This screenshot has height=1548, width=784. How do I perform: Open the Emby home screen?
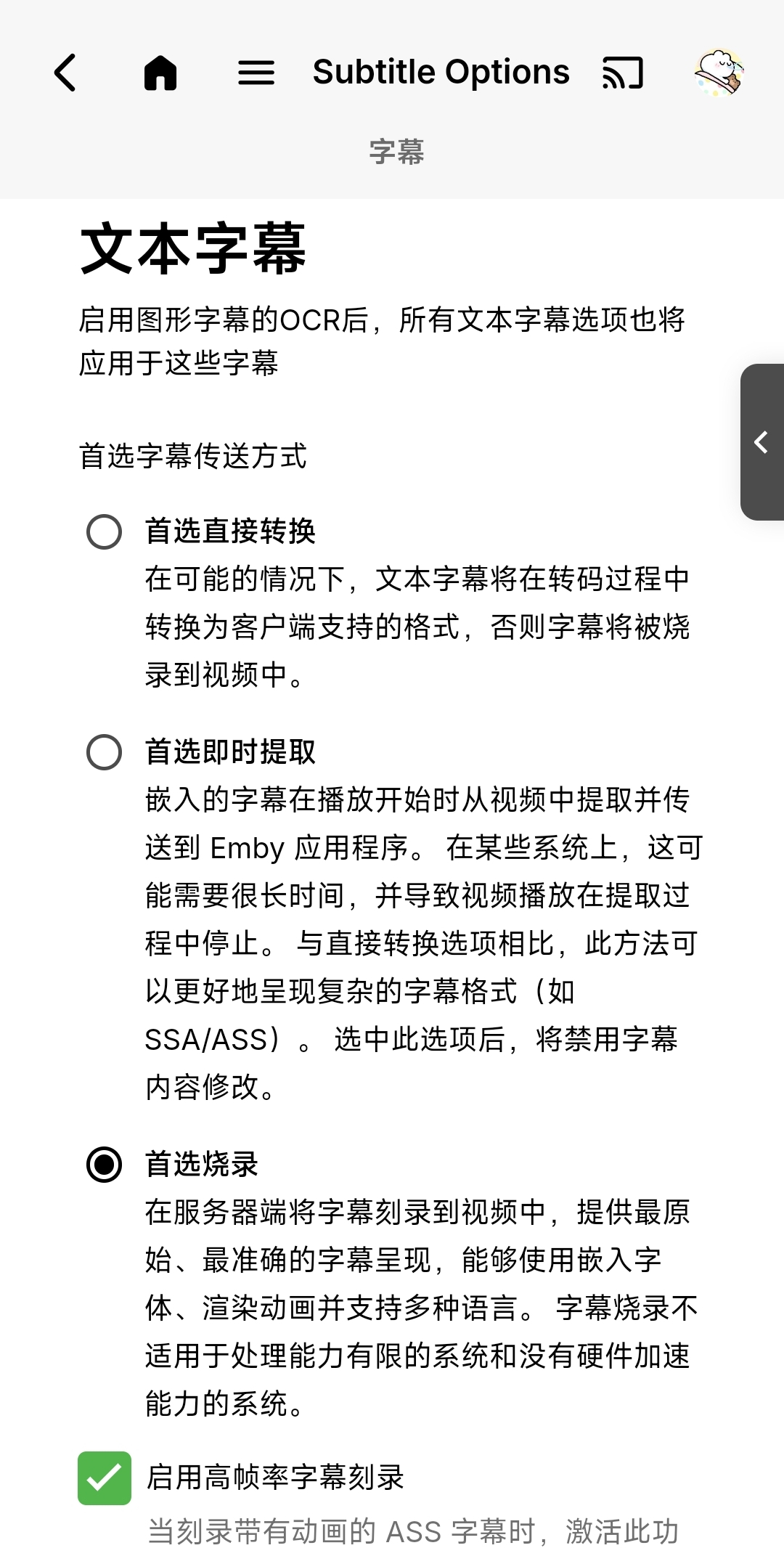(x=160, y=73)
